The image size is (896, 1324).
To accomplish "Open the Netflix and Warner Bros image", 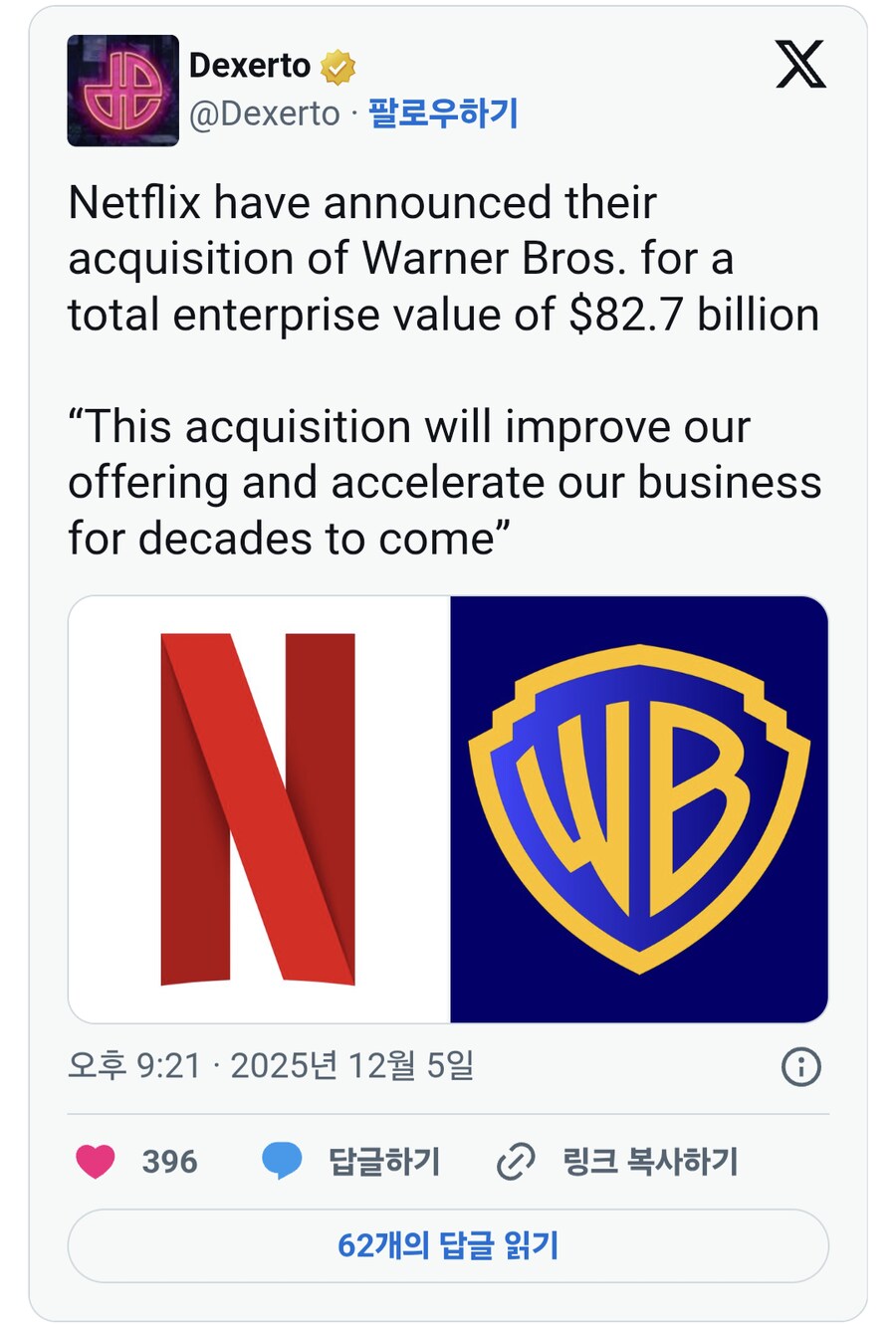I will coord(448,808).
